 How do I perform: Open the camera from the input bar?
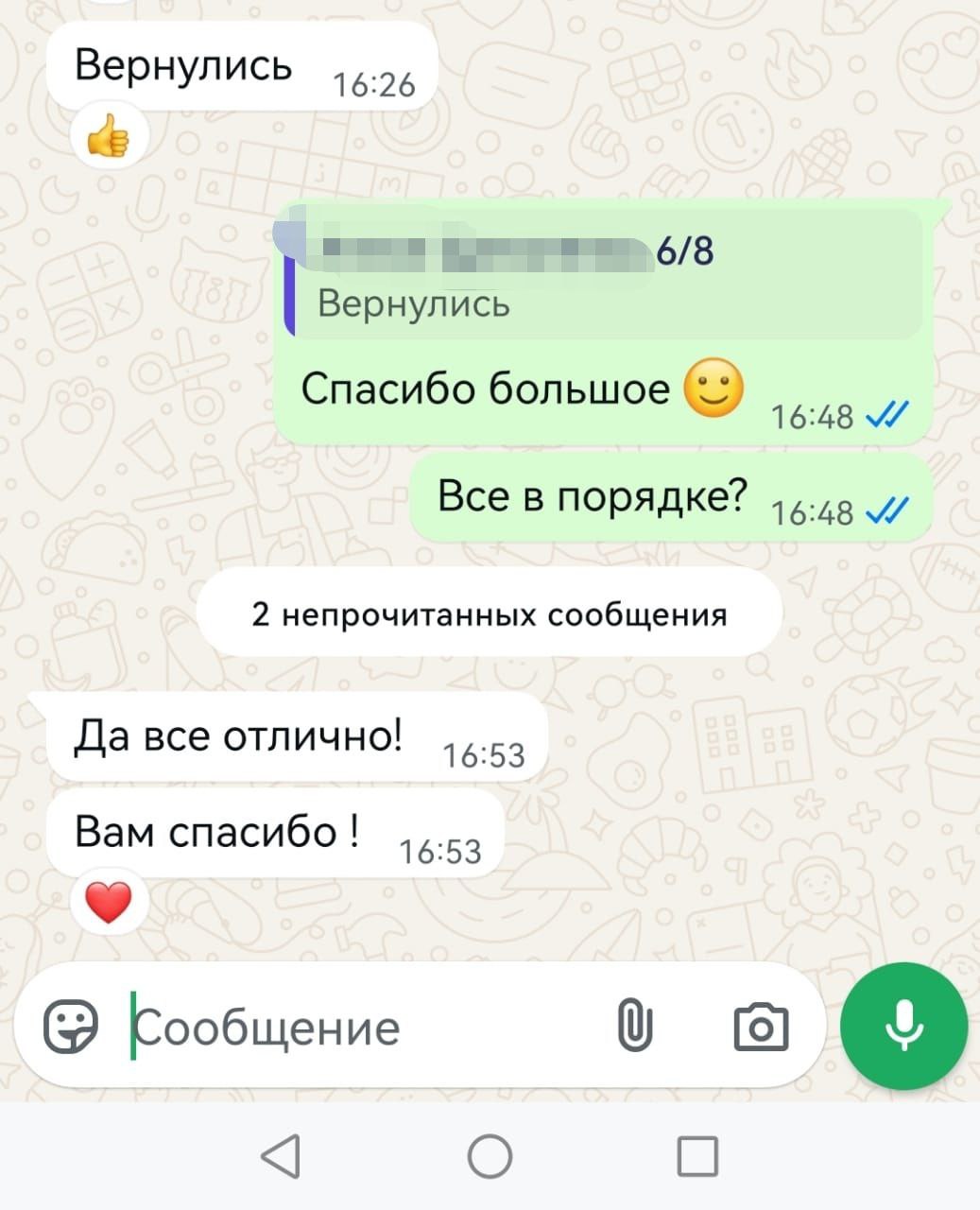761,1027
